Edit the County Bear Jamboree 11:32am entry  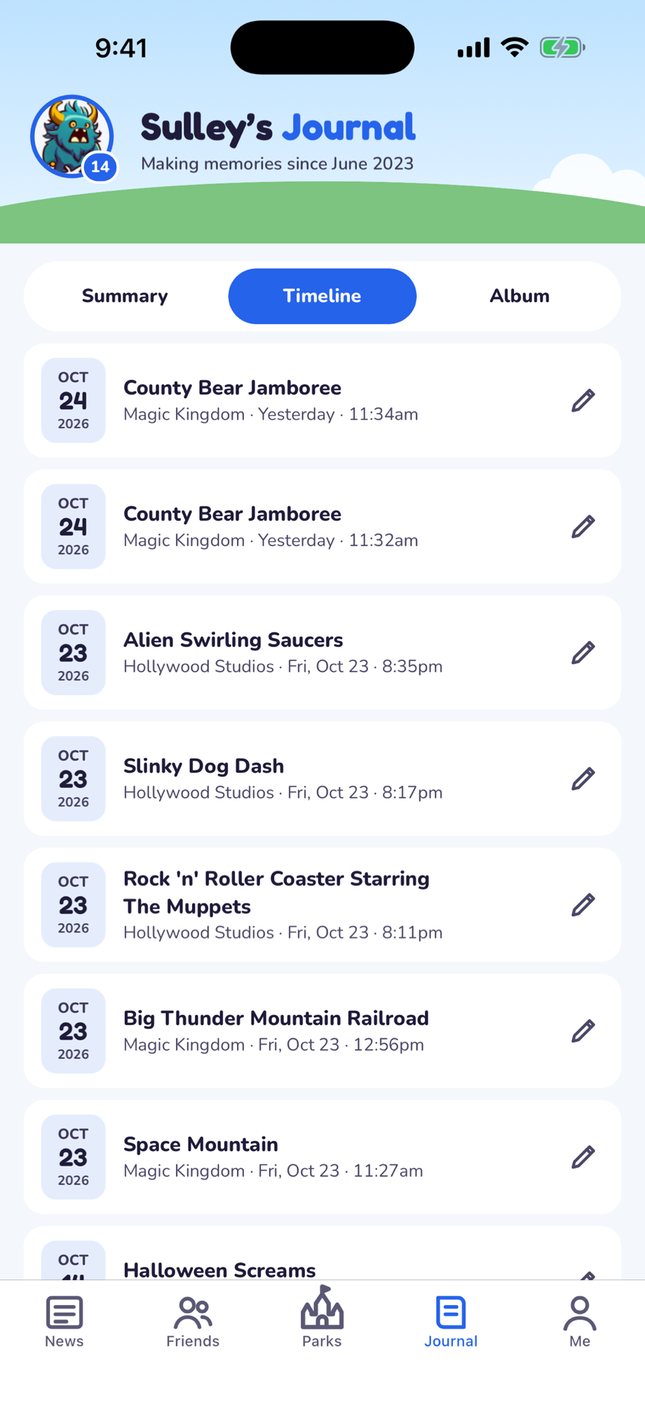tap(583, 527)
